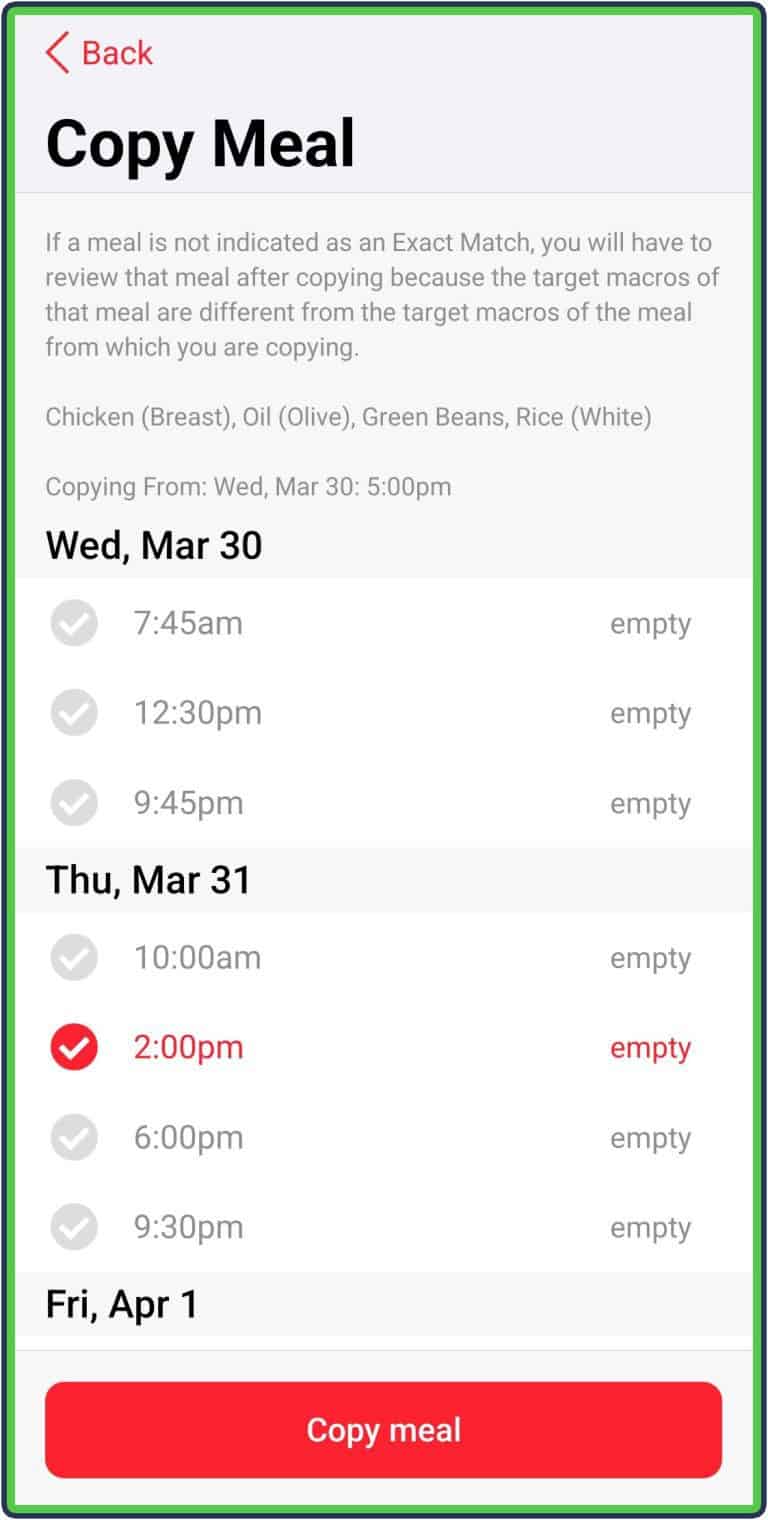
Task: Click the back chevron arrow icon
Action: 58,52
